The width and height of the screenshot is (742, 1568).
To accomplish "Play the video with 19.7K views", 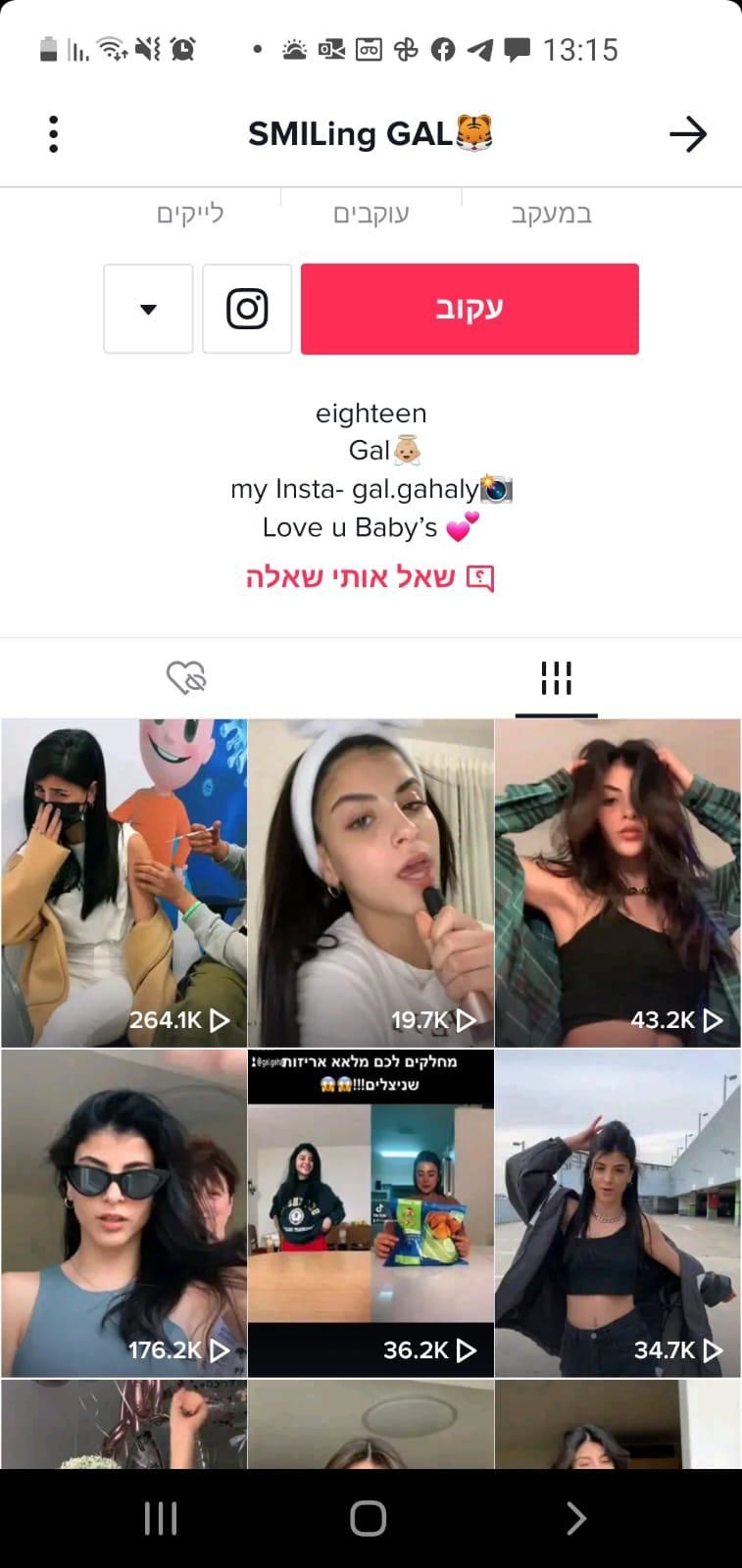I will [371, 882].
